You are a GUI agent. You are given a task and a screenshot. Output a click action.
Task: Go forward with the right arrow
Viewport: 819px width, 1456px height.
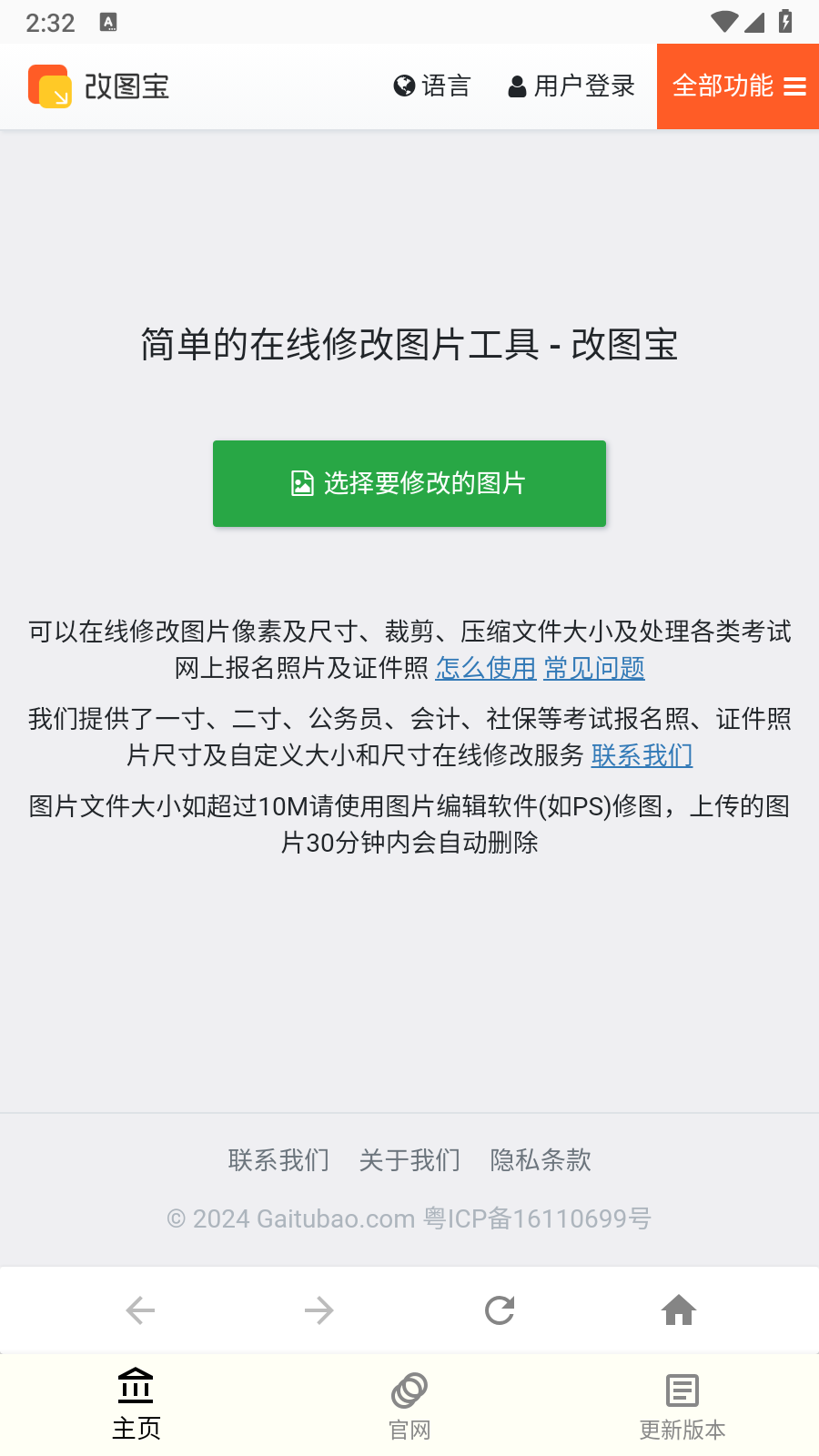[x=318, y=1310]
